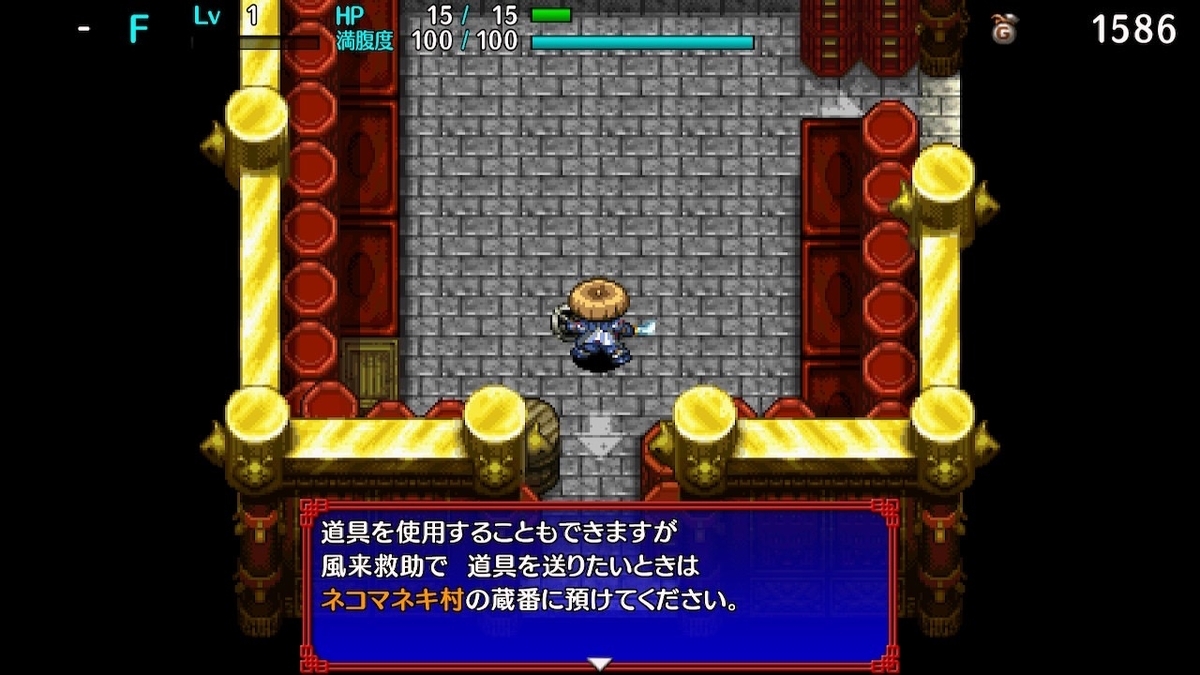The height and width of the screenshot is (675, 1200).
Task: Advance the dialogue with the down arrow
Action: [x=599, y=663]
